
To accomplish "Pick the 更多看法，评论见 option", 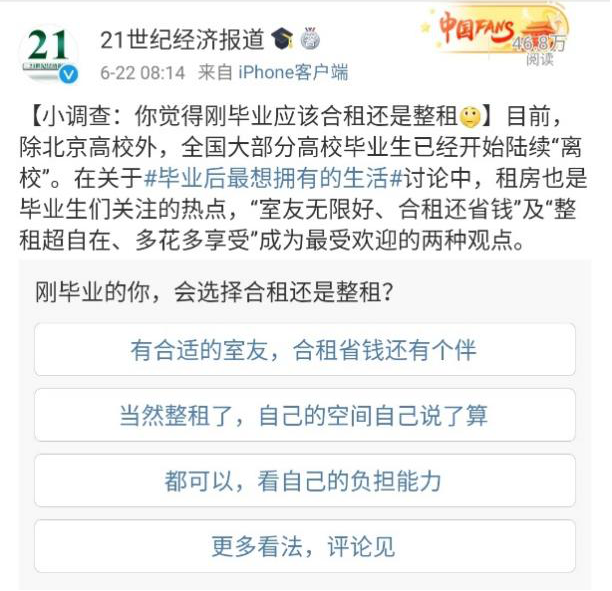I will tap(304, 546).
